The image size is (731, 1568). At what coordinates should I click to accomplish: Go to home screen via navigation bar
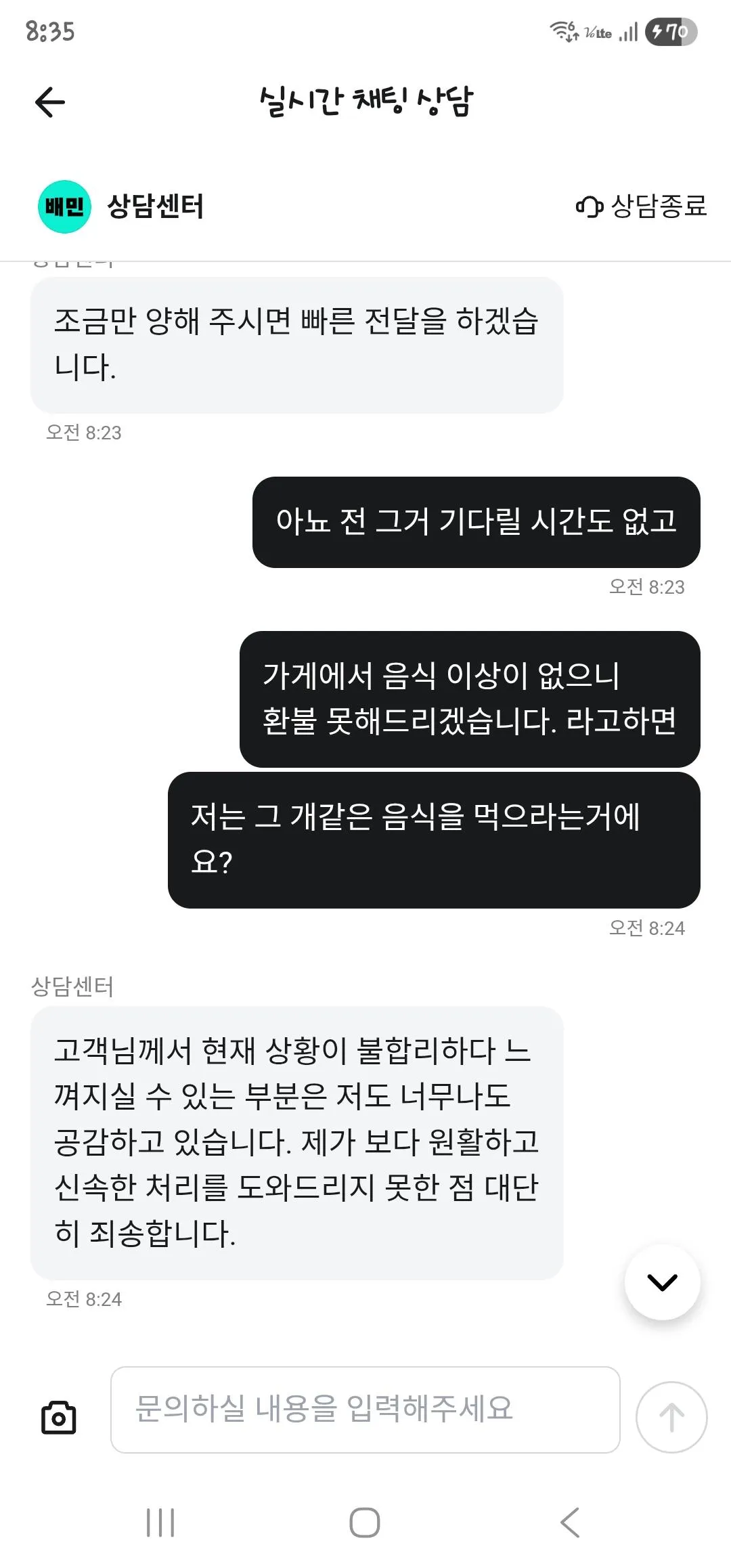click(365, 1523)
